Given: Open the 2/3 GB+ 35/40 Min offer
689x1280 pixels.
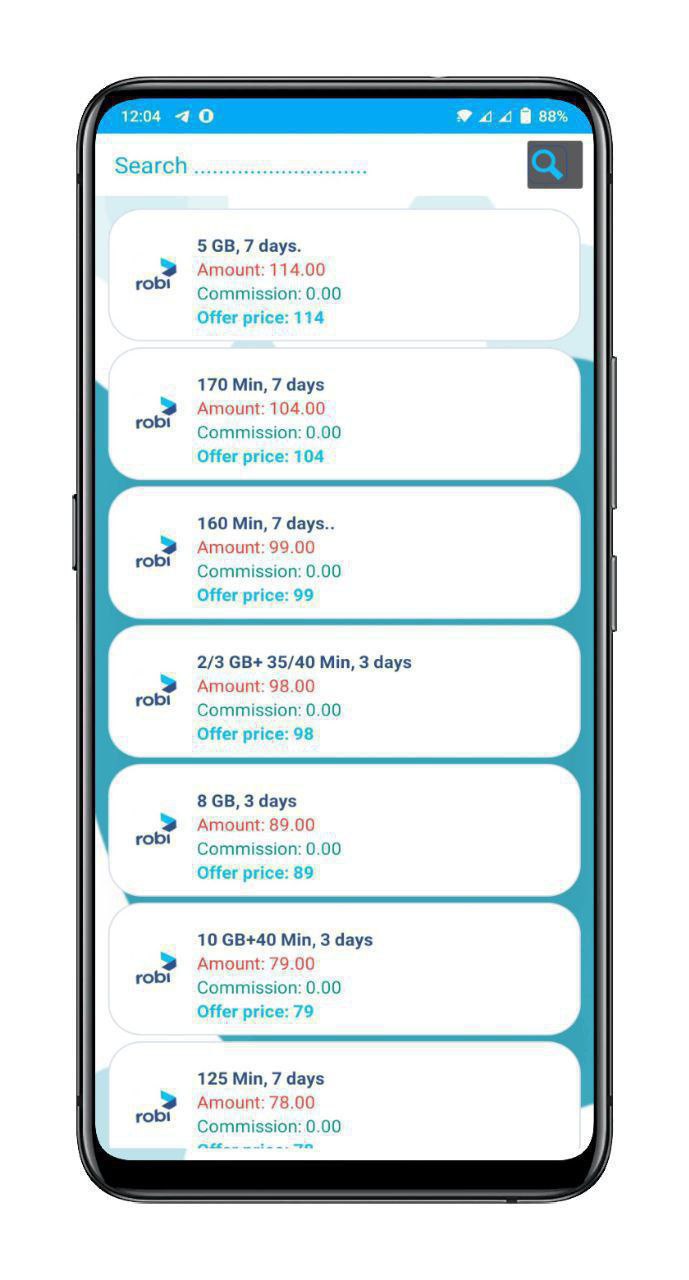Looking at the screenshot, I should point(343,692).
